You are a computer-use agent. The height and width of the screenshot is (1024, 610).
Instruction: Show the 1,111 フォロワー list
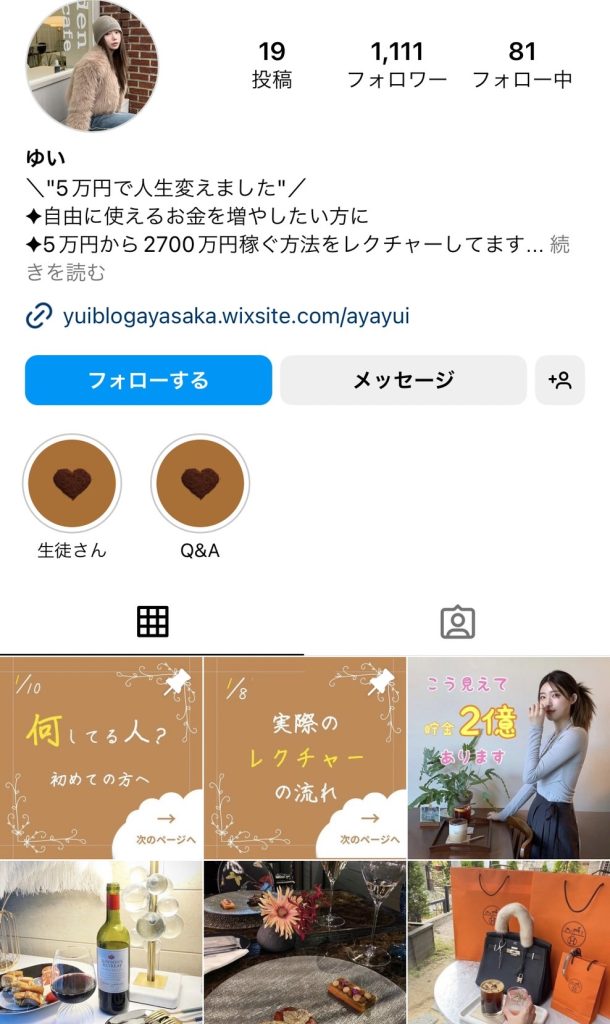397,65
